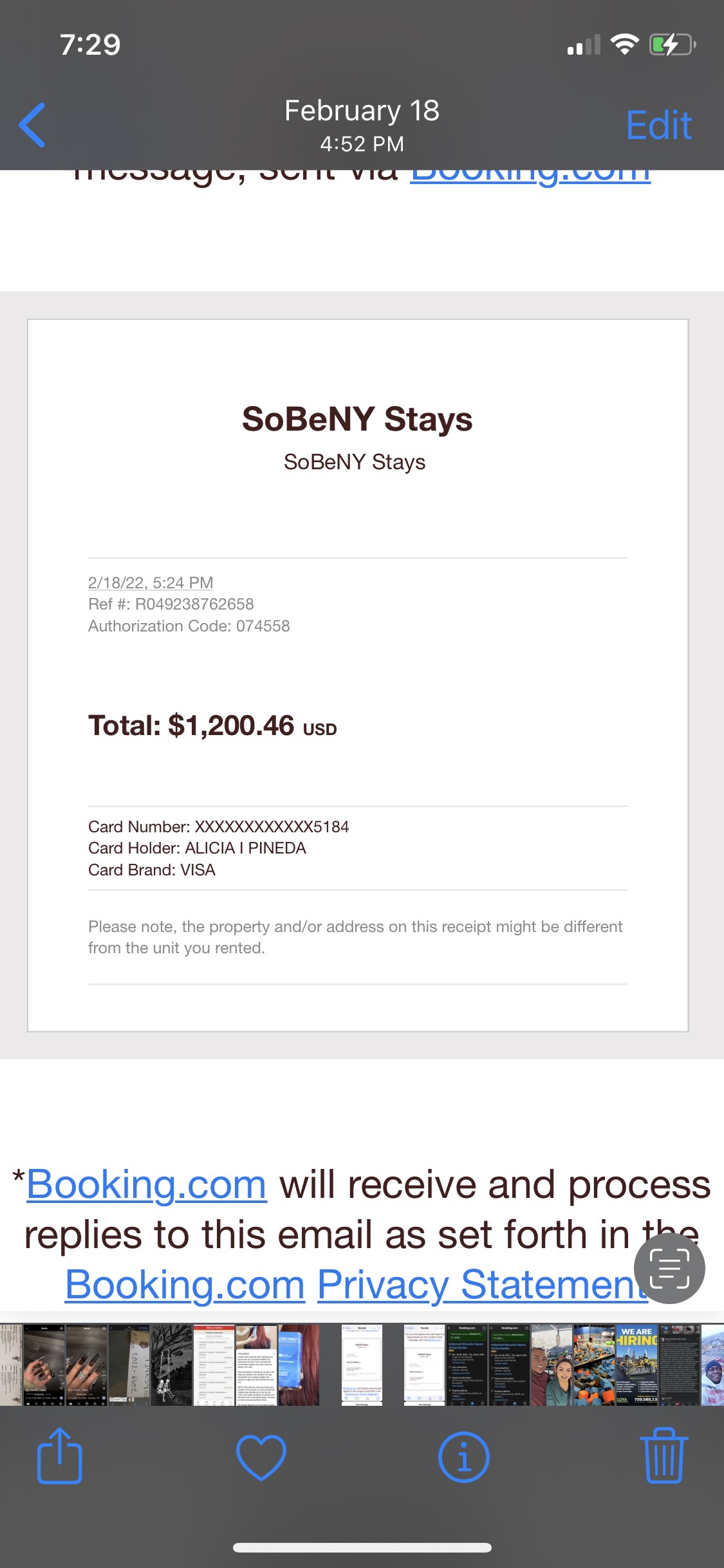This screenshot has height=1568, width=724.
Task: Tap the heart icon below the photo
Action: pyautogui.click(x=260, y=1458)
